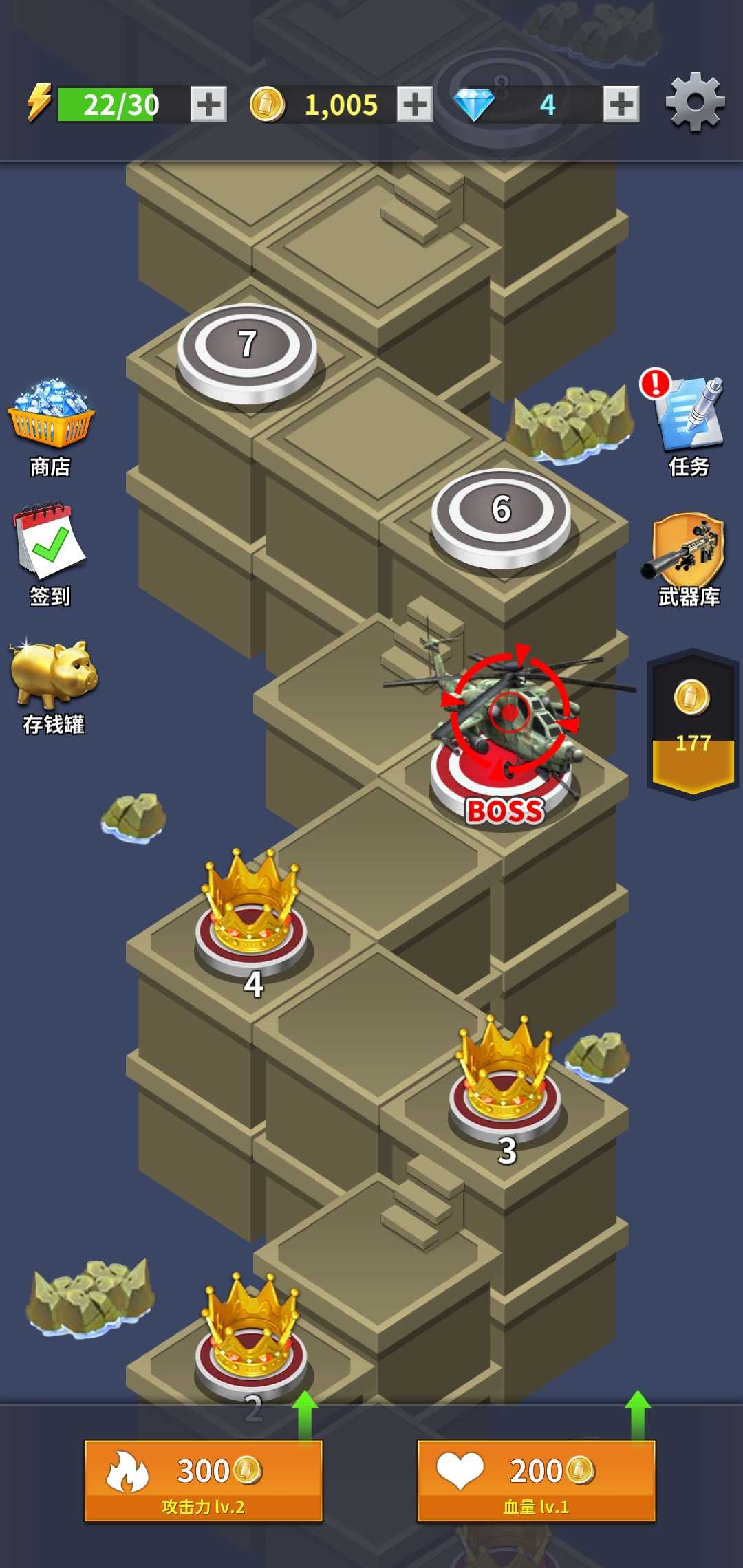
Task: Collect the 177 coins badge
Action: pyautogui.click(x=692, y=723)
